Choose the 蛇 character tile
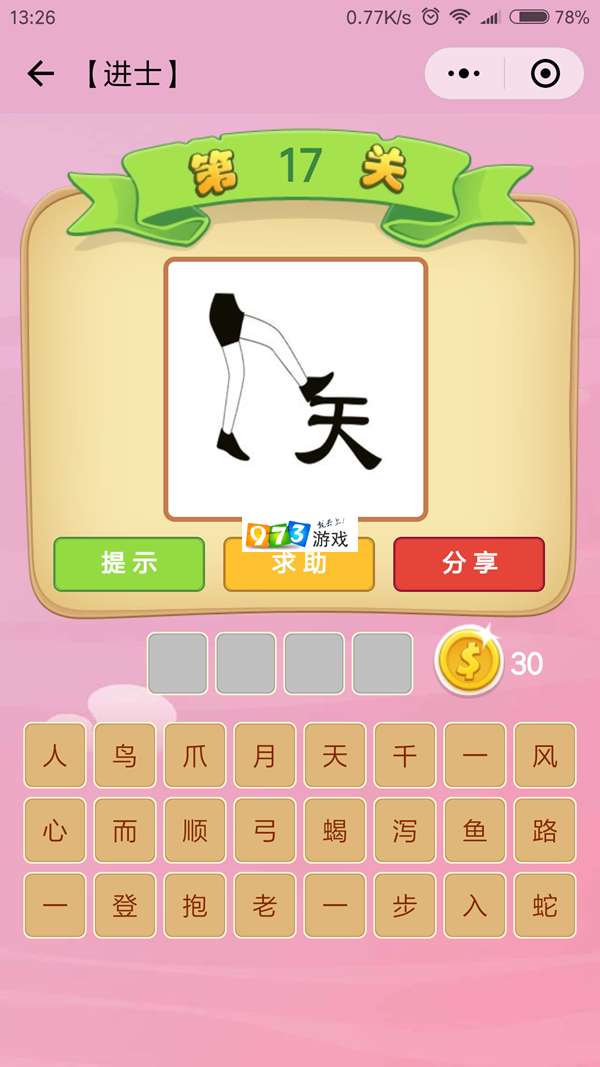600x1067 pixels. point(545,905)
